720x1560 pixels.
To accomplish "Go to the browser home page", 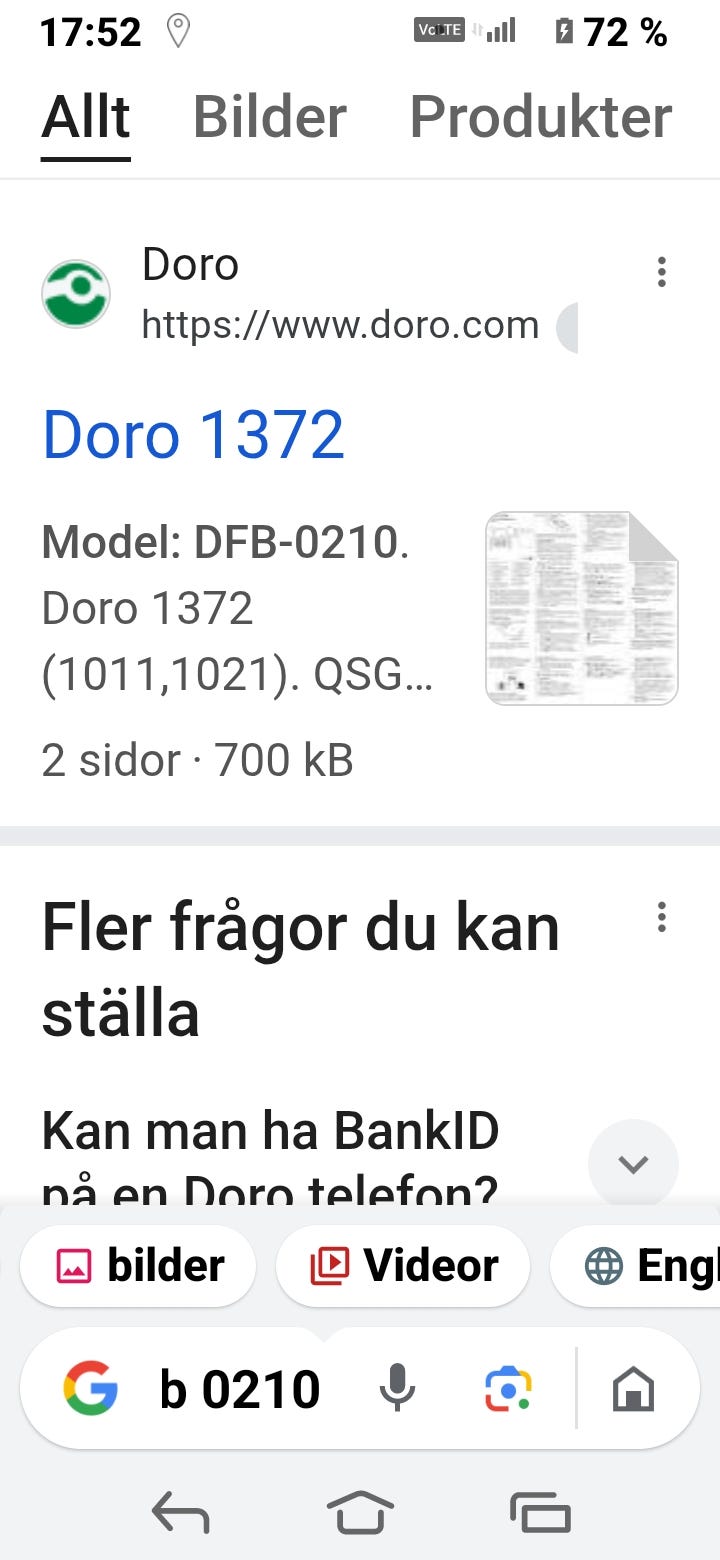I will [x=634, y=1388].
